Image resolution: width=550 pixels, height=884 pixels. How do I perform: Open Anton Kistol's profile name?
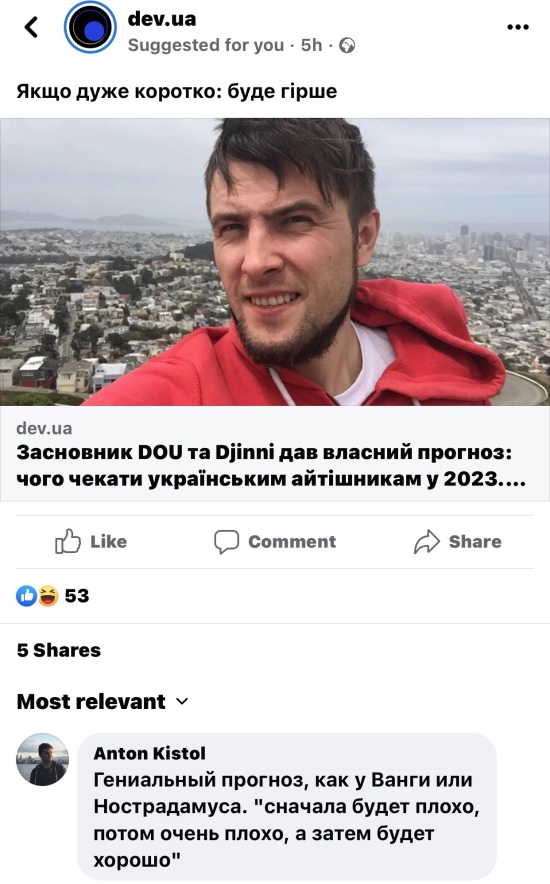(149, 753)
